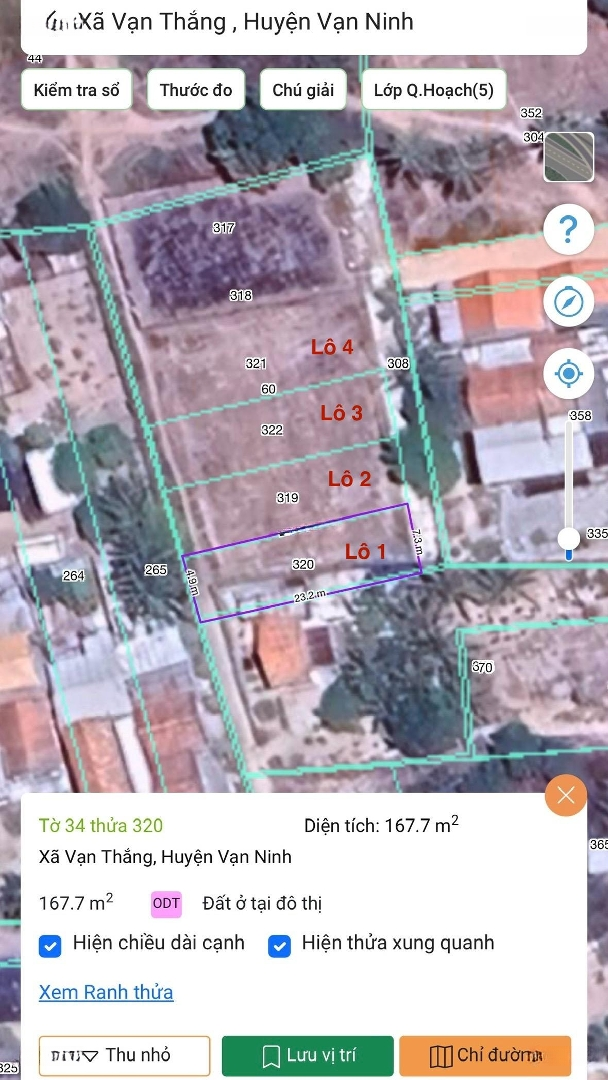Center map on my location
Screen dimensions: 608x1080
pyautogui.click(x=569, y=374)
